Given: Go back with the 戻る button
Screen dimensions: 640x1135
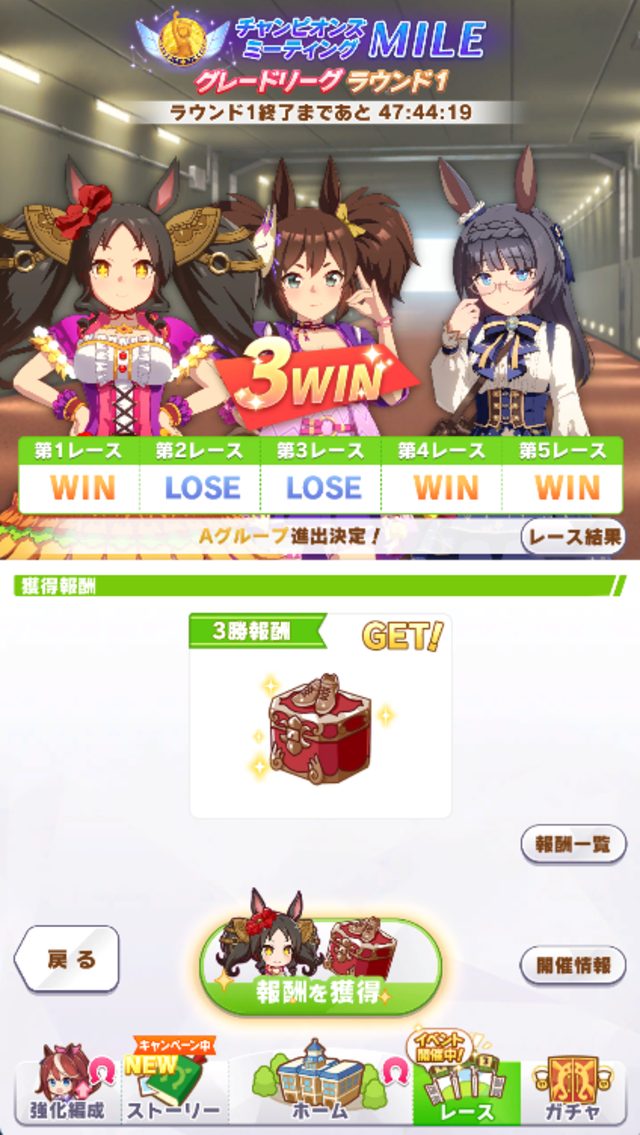Looking at the screenshot, I should 68,959.
